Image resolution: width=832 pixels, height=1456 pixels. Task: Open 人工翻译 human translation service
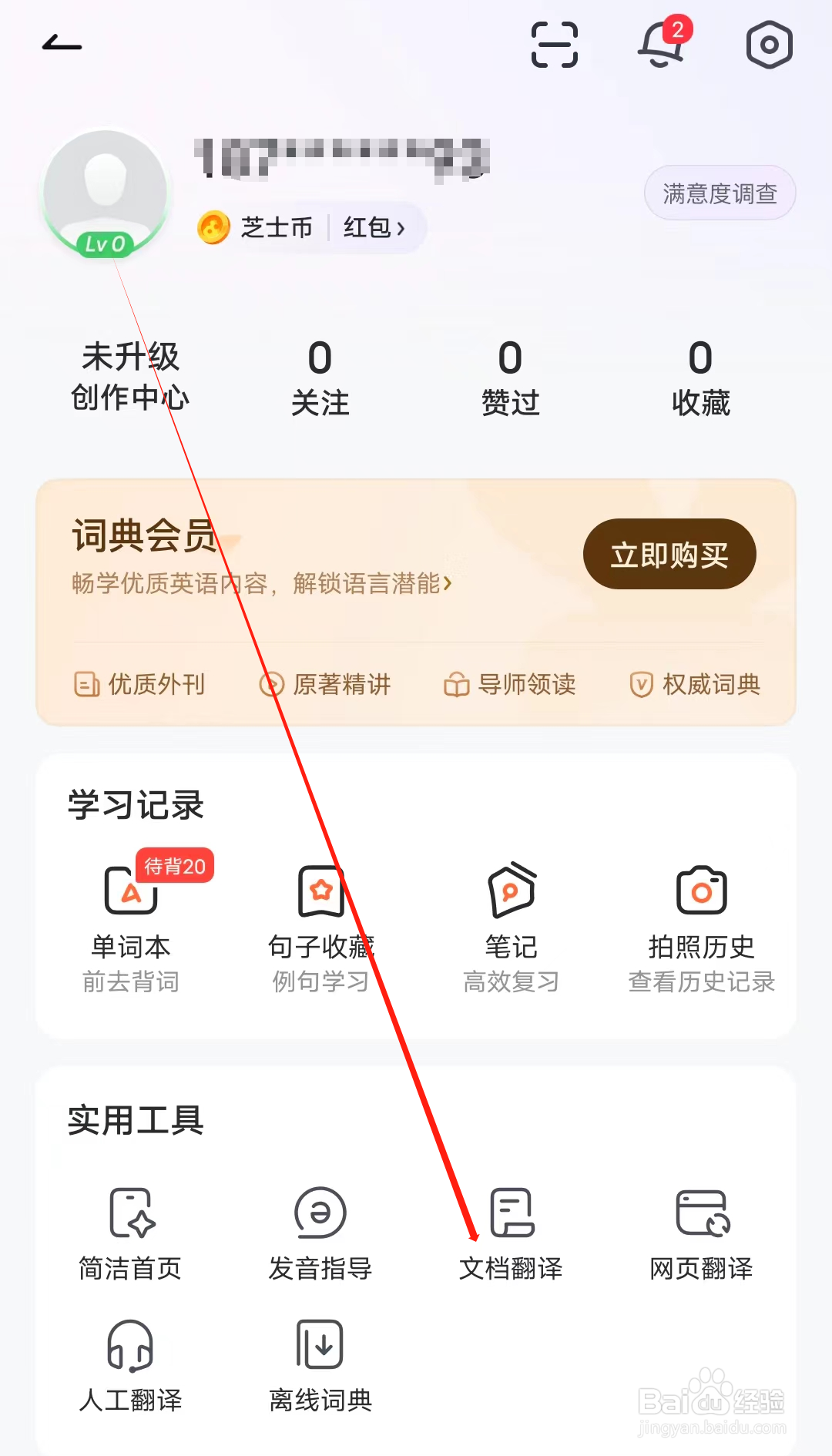coord(129,1344)
